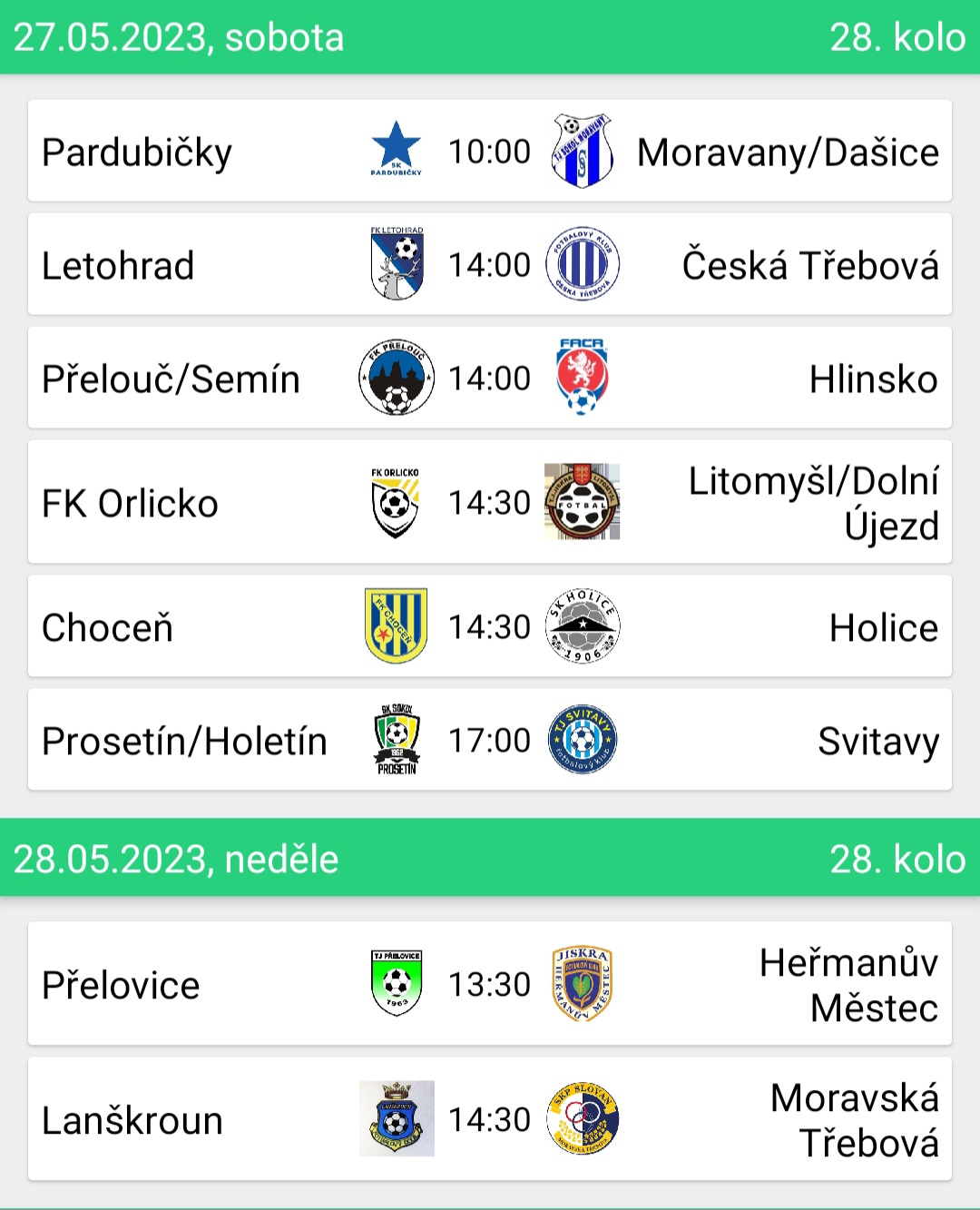View the Přelovice vs Heřmanův Městec match
The height and width of the screenshot is (1210, 980).
(490, 985)
